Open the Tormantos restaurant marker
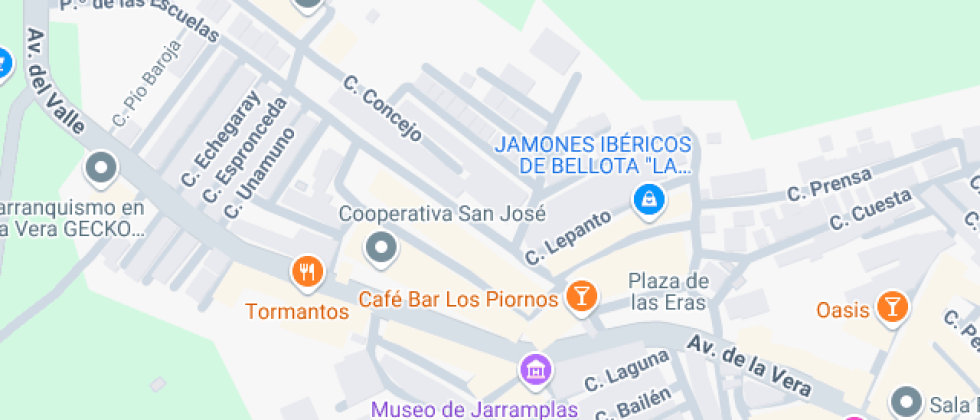 coord(308,271)
